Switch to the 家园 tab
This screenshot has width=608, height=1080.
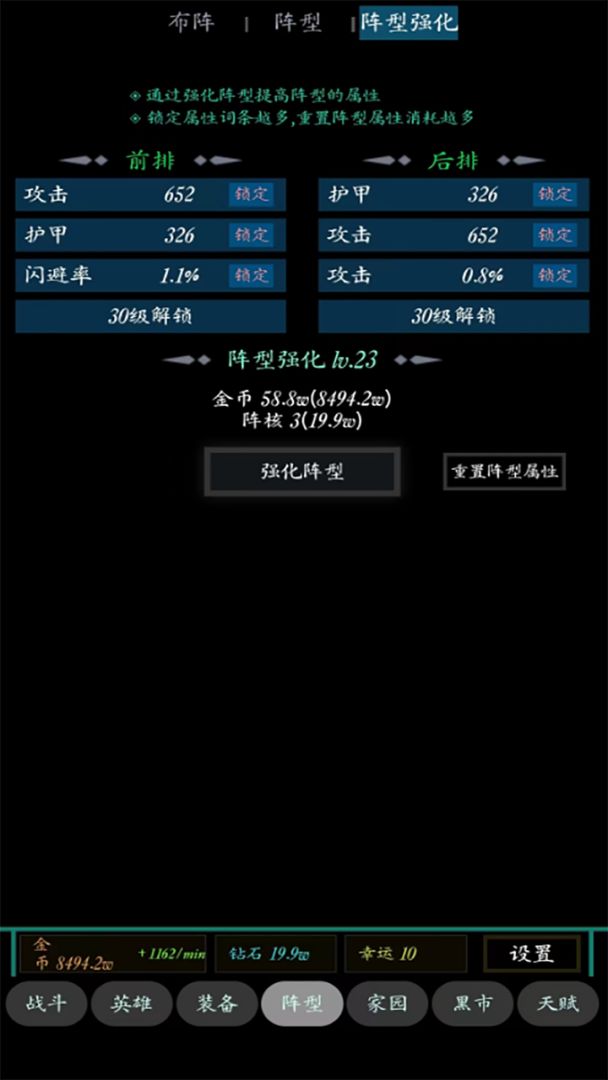tap(387, 1004)
